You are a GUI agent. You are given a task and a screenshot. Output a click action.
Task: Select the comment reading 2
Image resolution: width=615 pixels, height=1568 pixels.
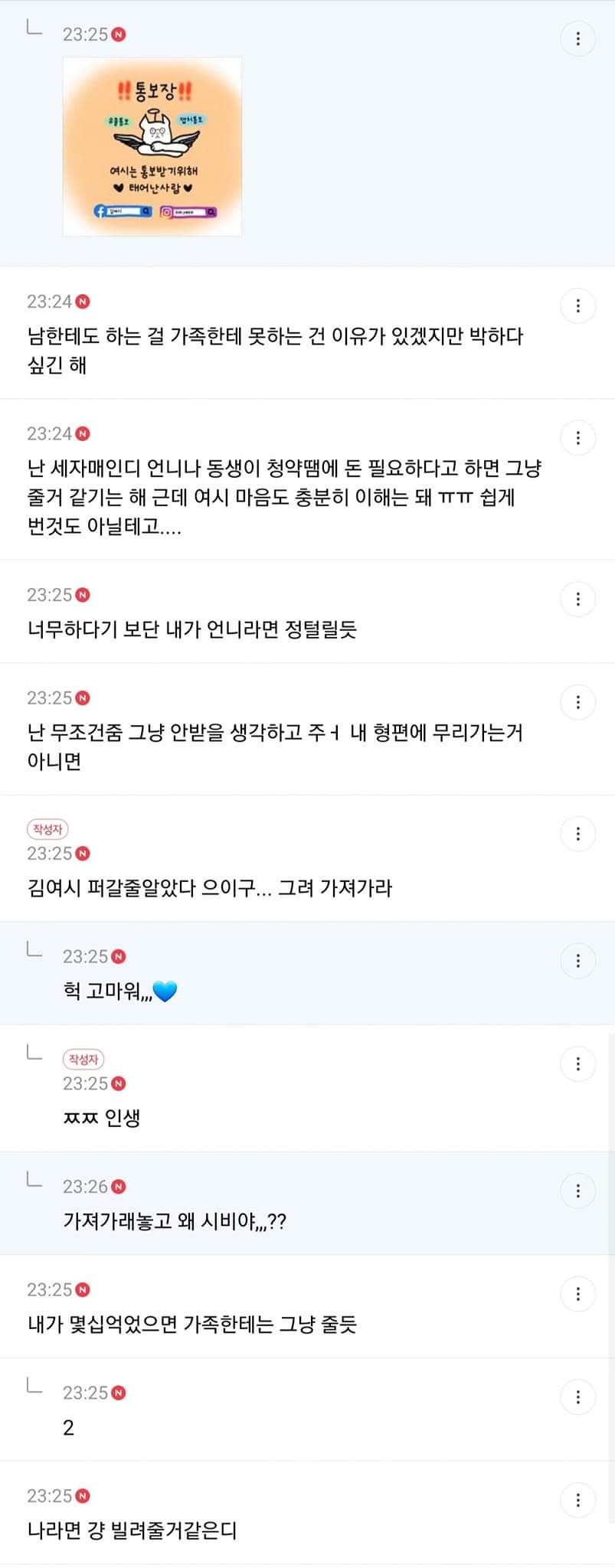[68, 1428]
